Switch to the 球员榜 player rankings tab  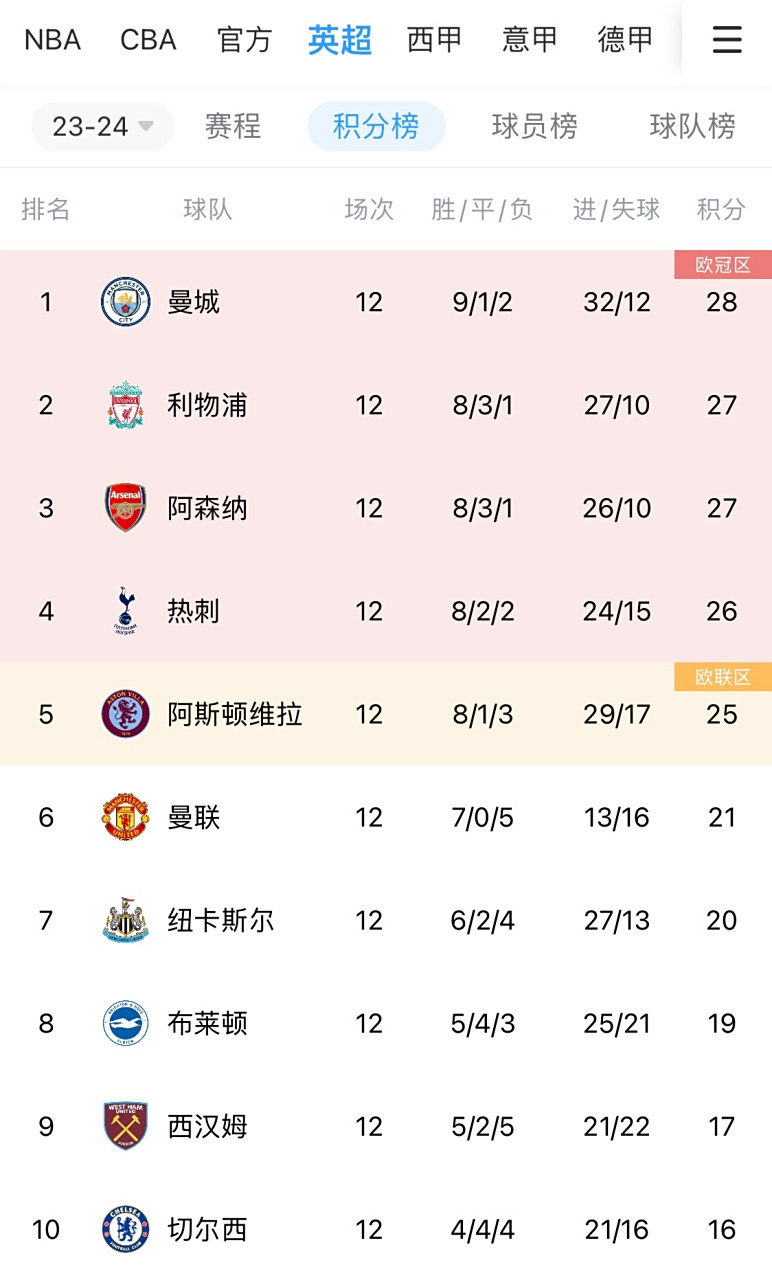534,127
